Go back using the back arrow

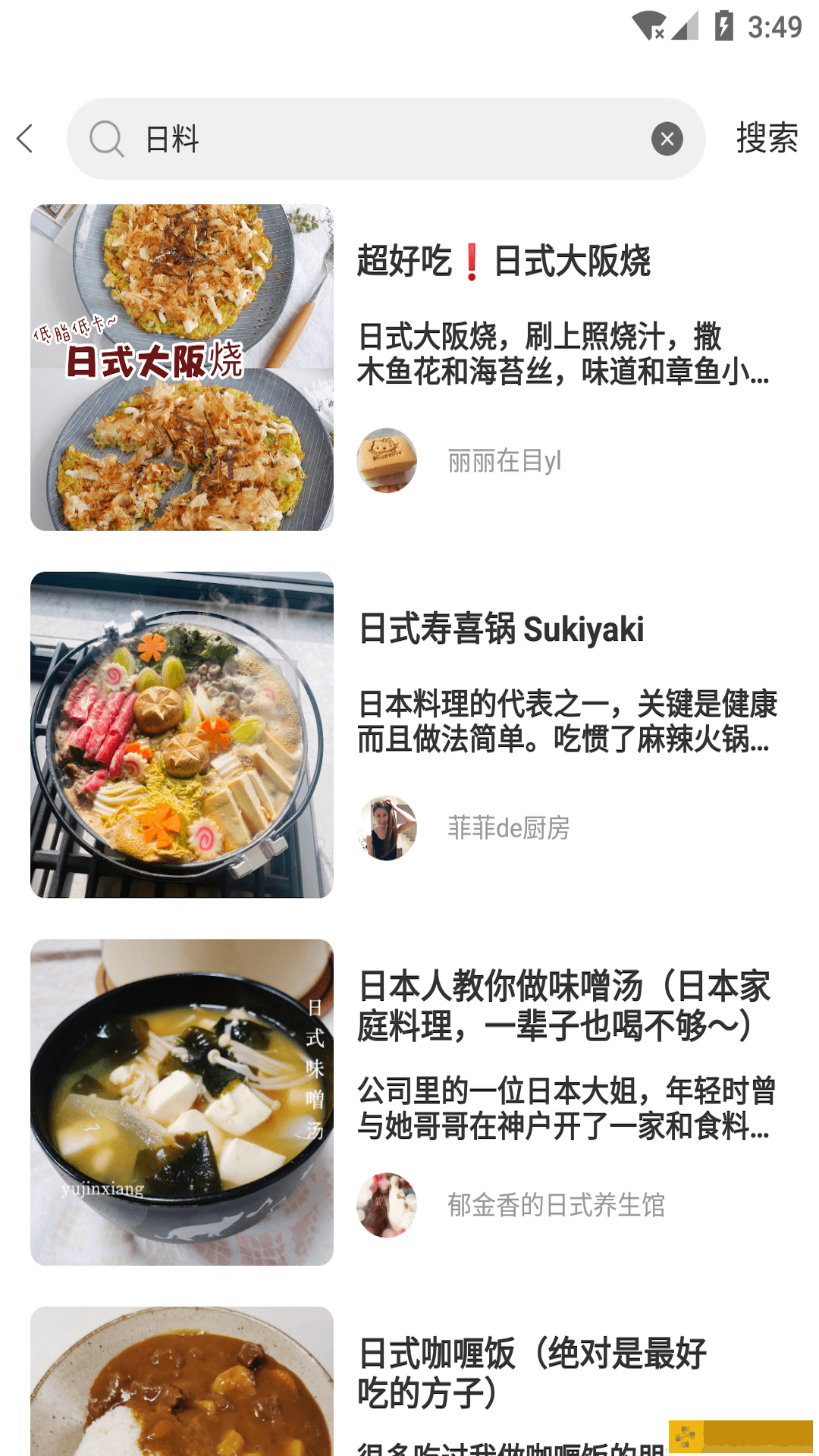point(26,139)
